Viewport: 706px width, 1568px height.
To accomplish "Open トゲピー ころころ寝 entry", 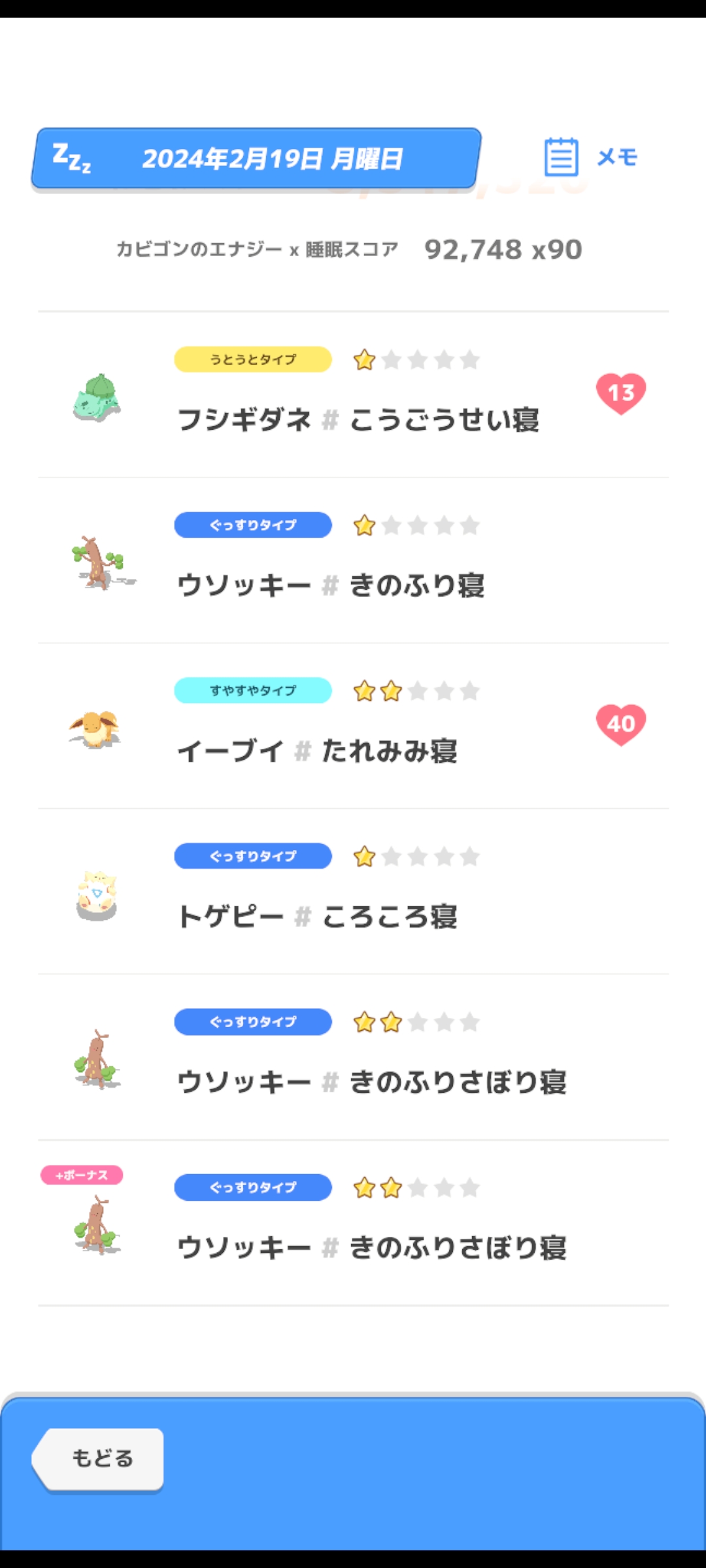I will point(353,892).
